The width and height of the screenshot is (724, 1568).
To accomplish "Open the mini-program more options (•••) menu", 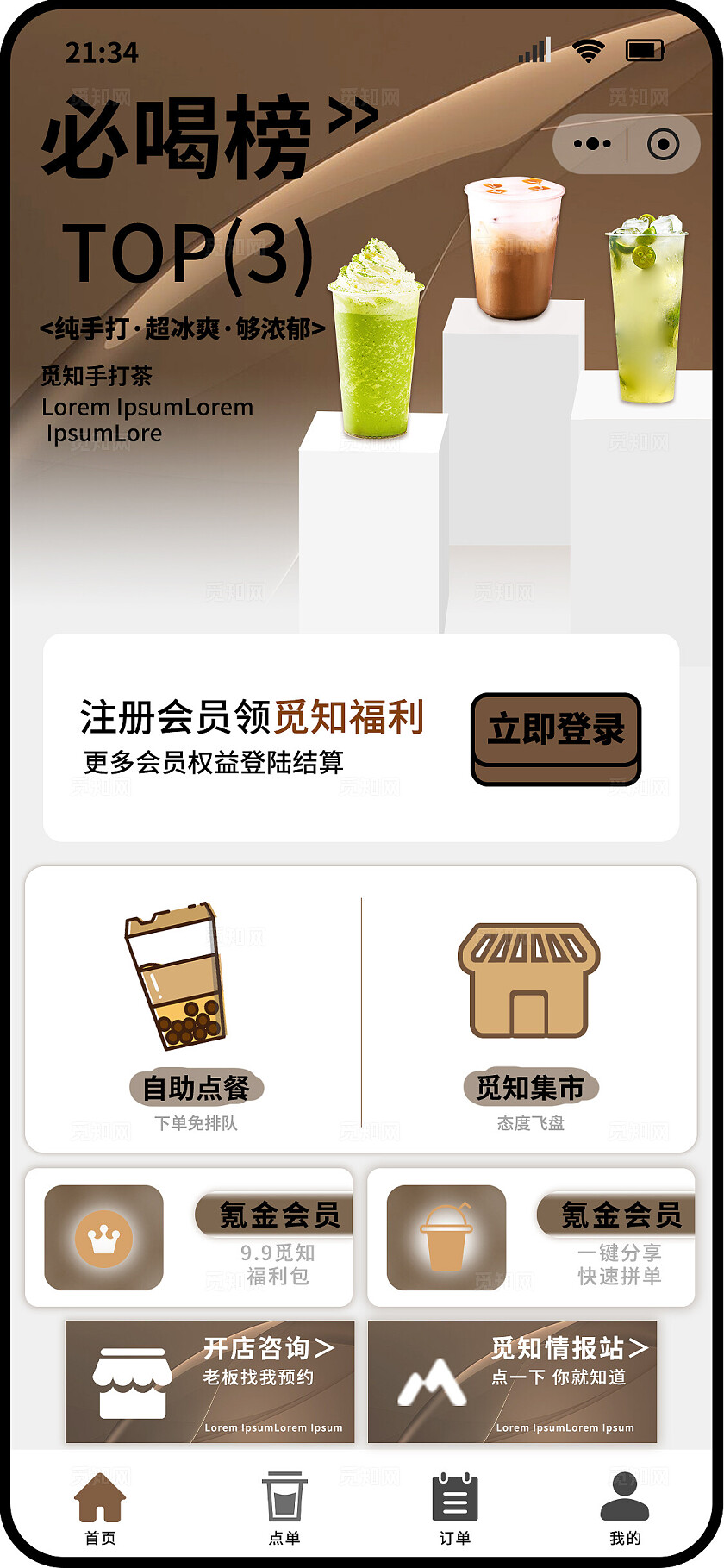I will pos(592,143).
